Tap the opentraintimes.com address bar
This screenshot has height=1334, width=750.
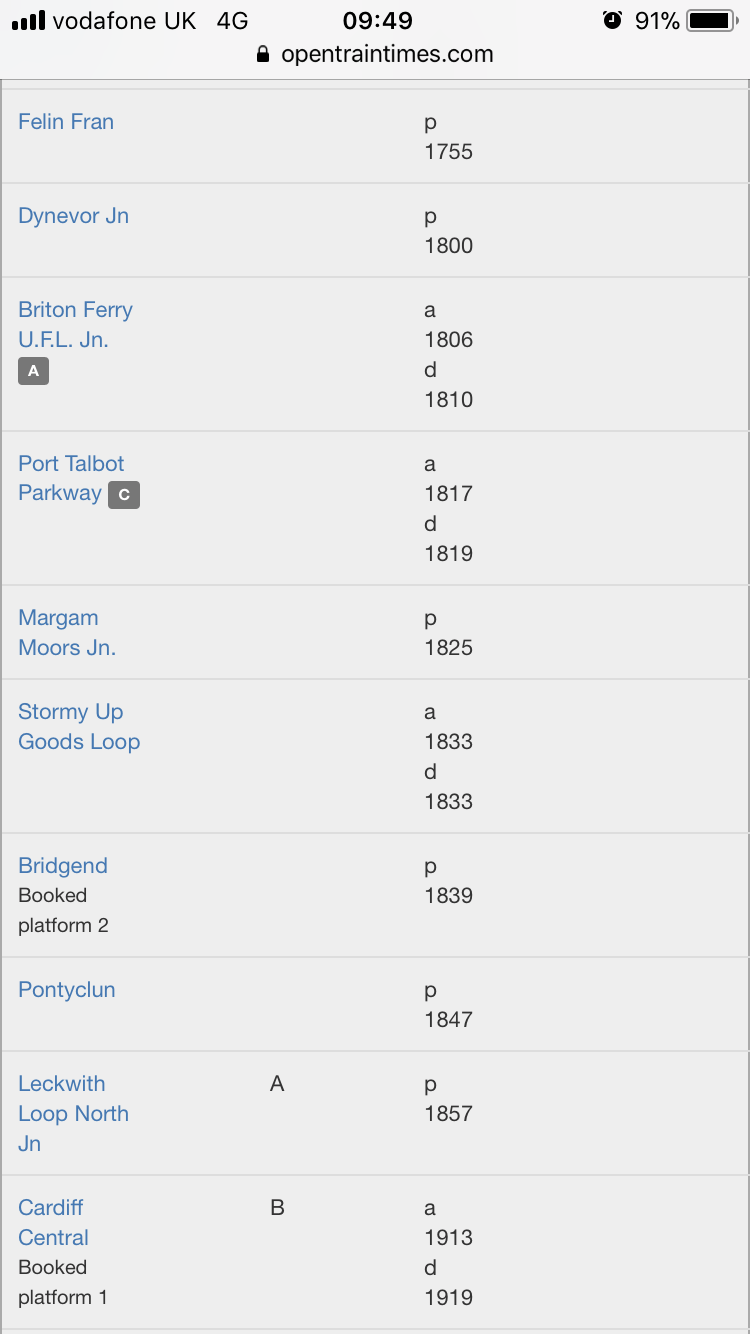pyautogui.click(x=375, y=54)
